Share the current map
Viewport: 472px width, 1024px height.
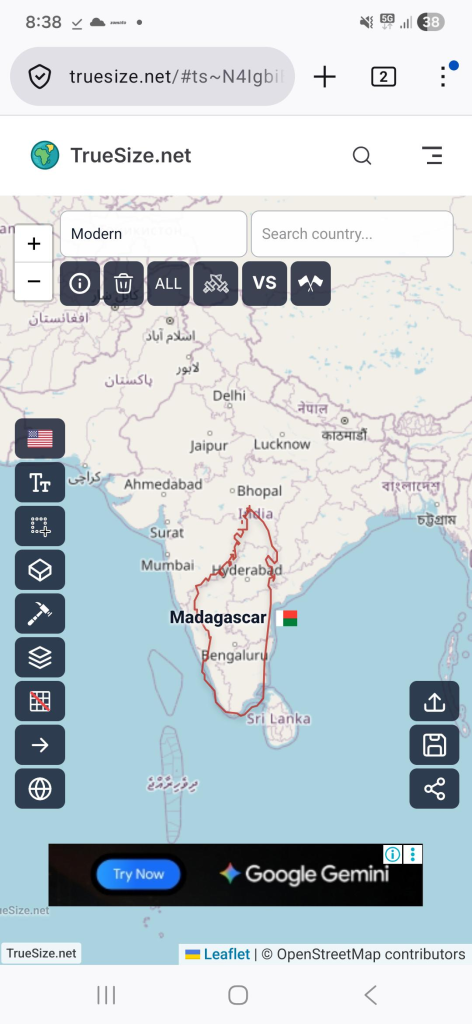click(434, 789)
